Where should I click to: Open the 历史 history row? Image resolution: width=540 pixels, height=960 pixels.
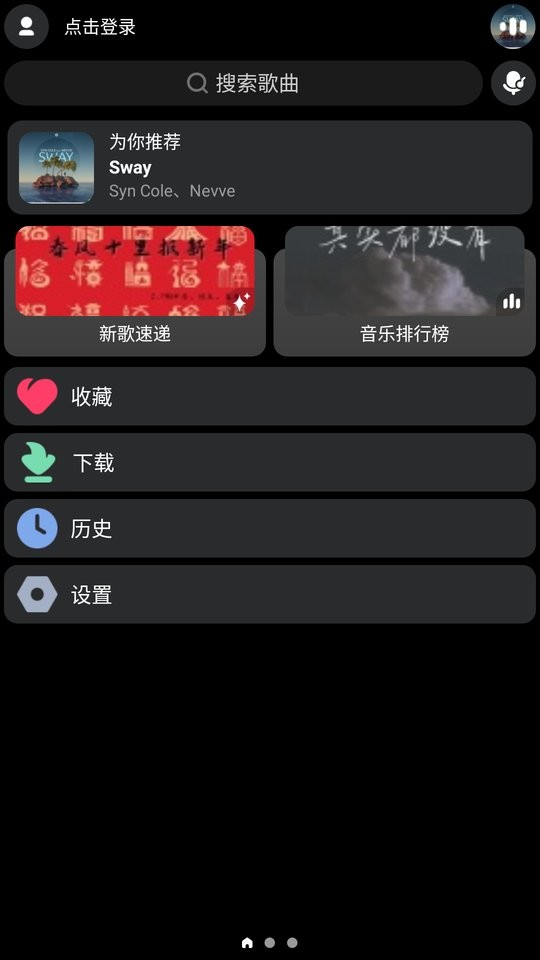click(x=270, y=528)
